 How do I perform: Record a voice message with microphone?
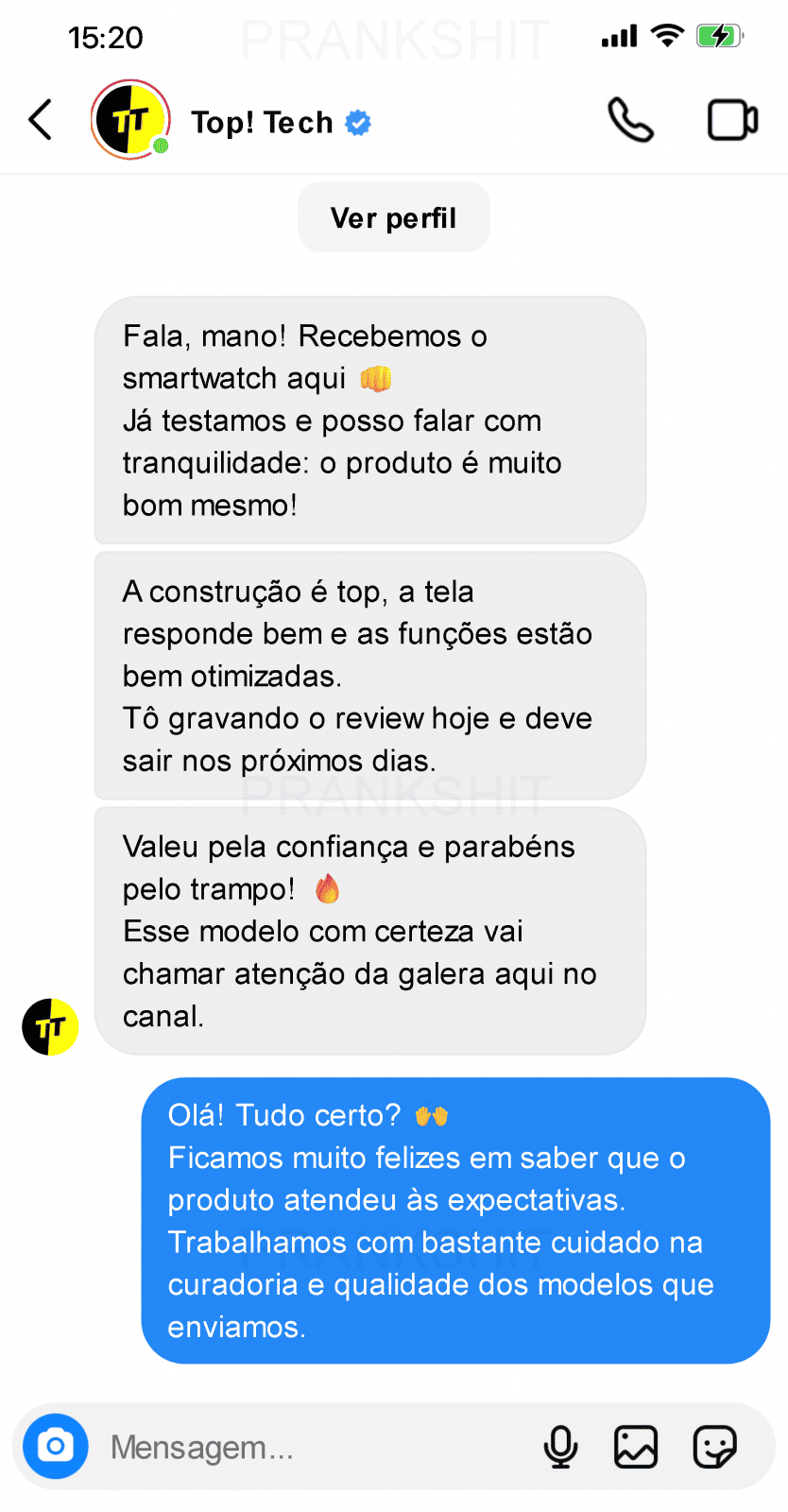pyautogui.click(x=560, y=1447)
